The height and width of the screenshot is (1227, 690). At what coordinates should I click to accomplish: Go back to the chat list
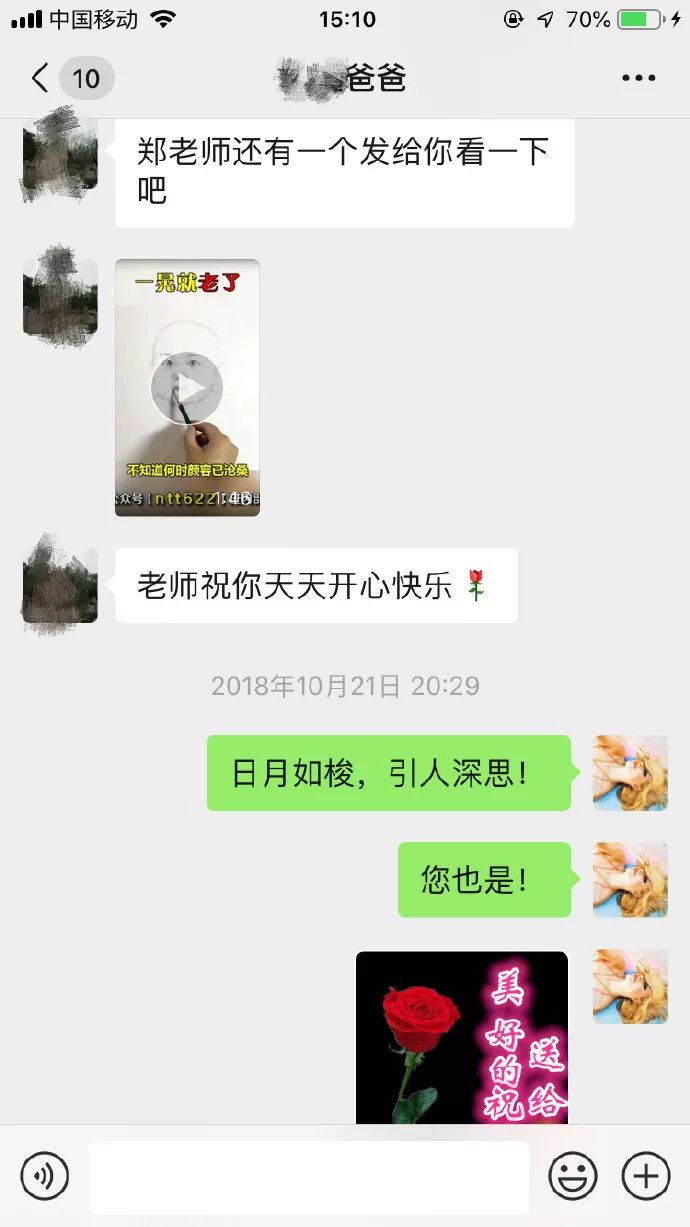point(40,78)
